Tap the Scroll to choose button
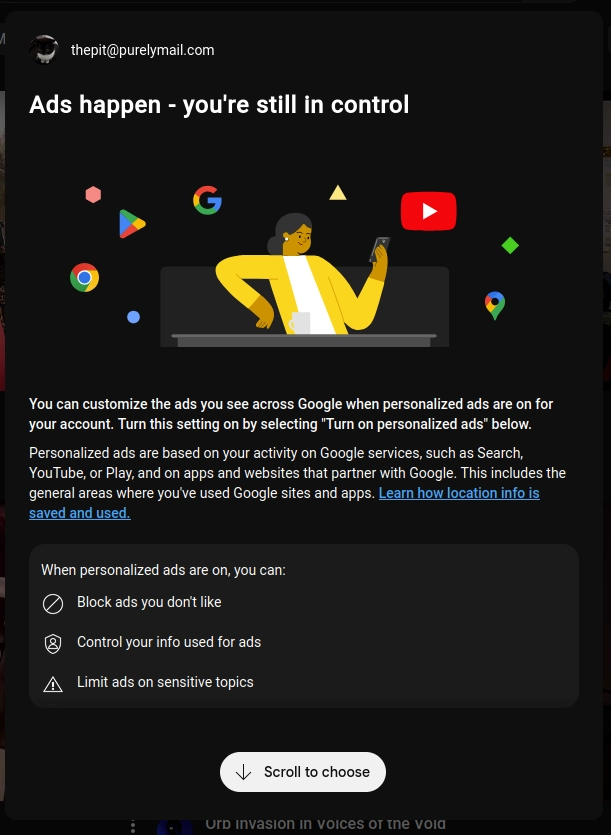The height and width of the screenshot is (835, 611). tap(303, 772)
